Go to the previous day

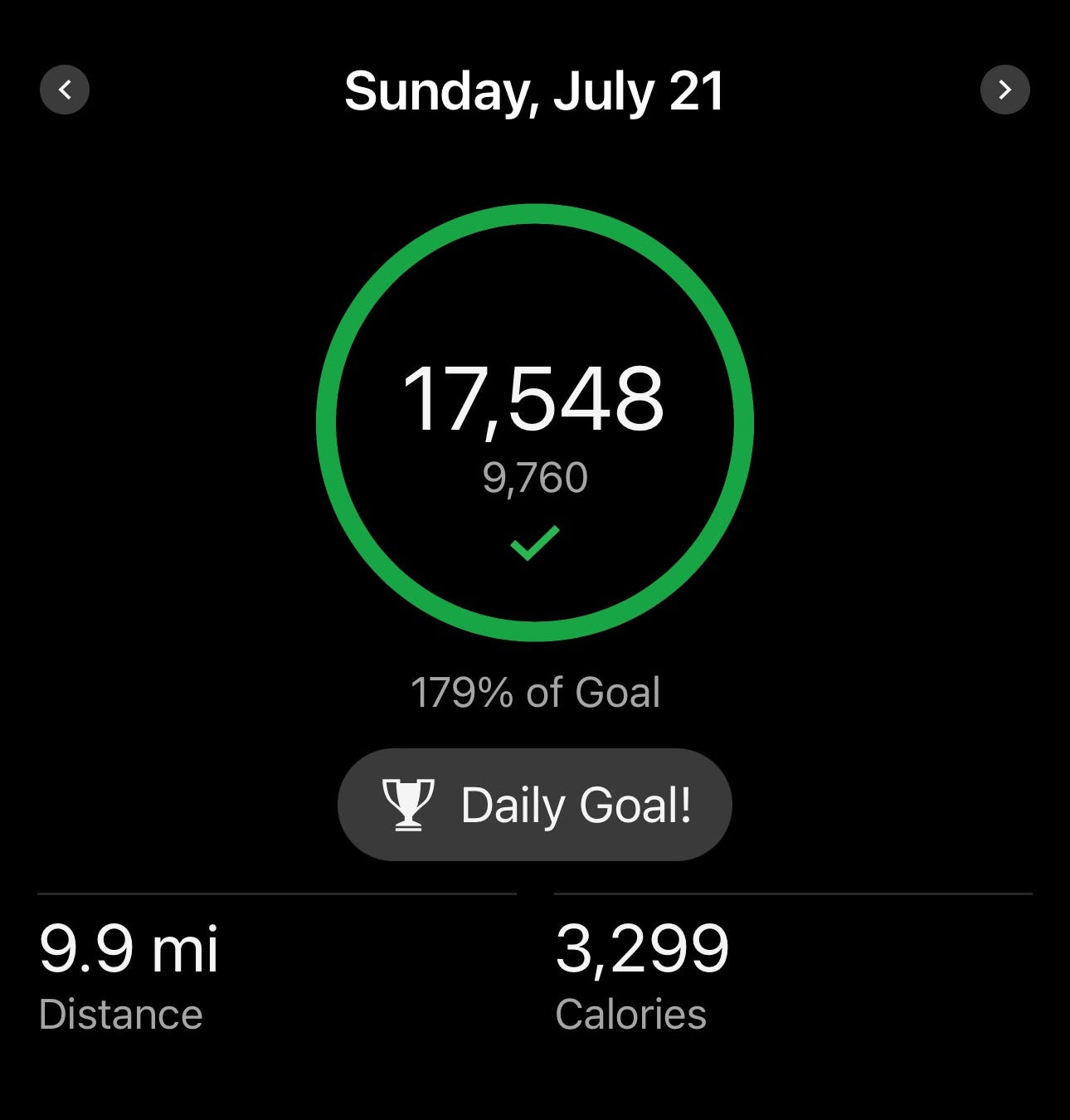(x=65, y=90)
